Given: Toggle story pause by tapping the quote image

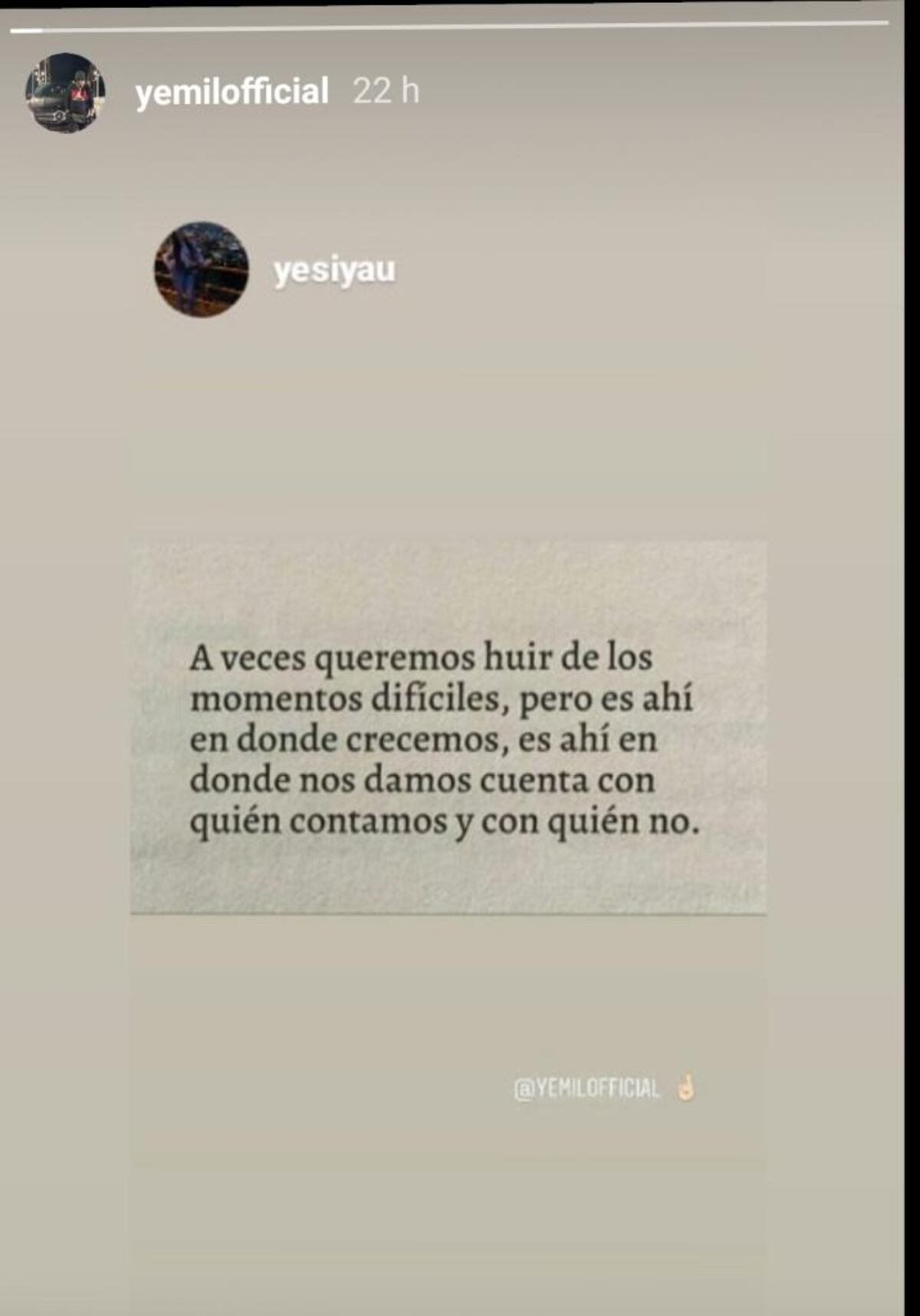Looking at the screenshot, I should click(449, 729).
